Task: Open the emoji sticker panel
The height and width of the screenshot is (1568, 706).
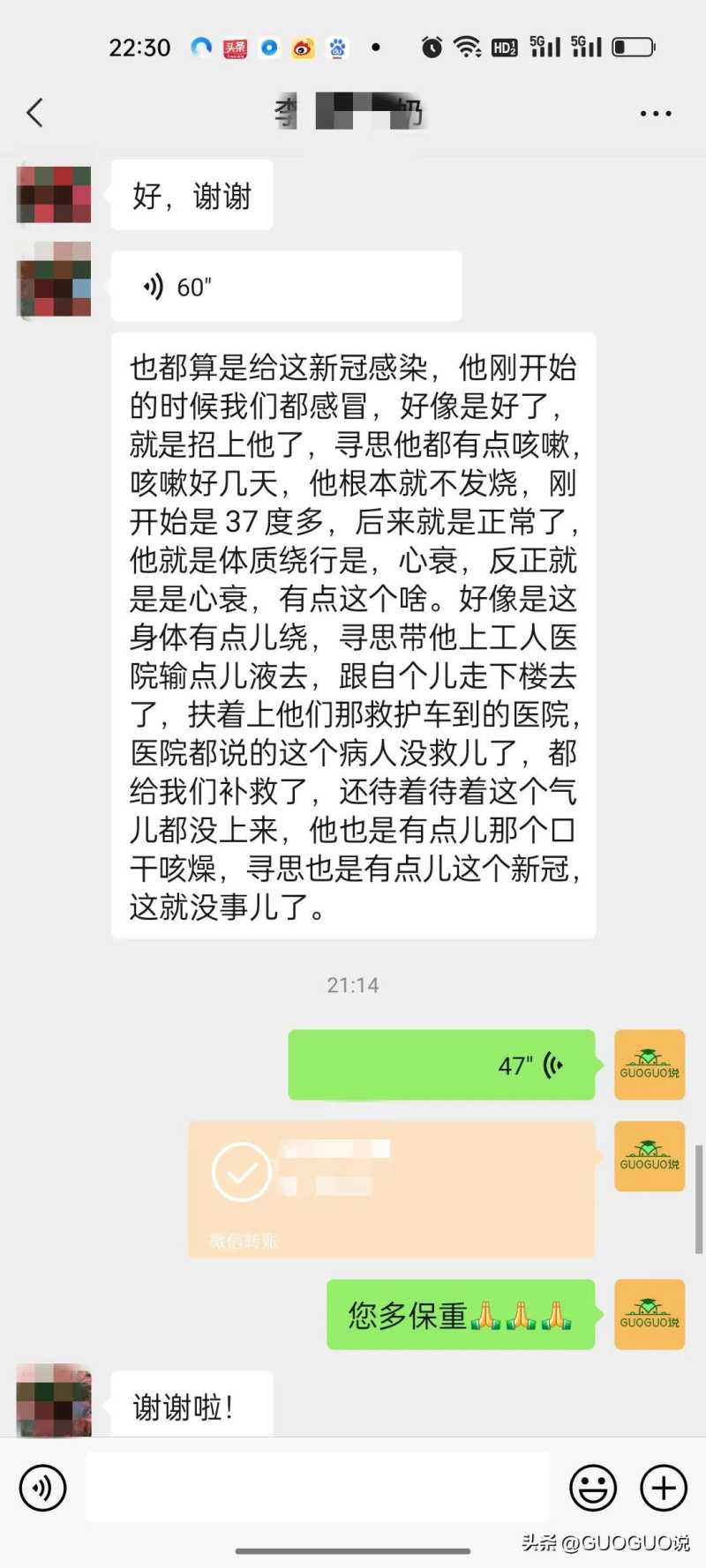Action: (x=592, y=1488)
